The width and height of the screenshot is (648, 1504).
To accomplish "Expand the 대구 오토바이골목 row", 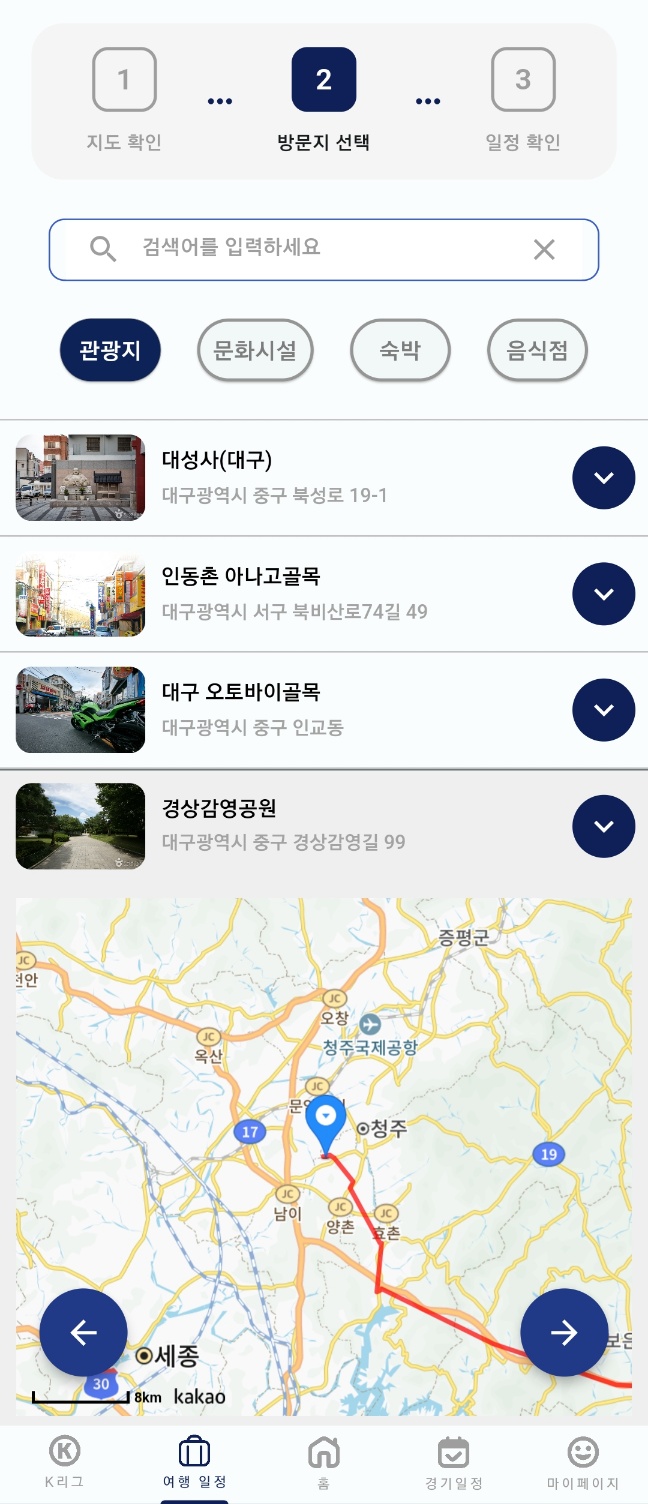I will [x=603, y=710].
